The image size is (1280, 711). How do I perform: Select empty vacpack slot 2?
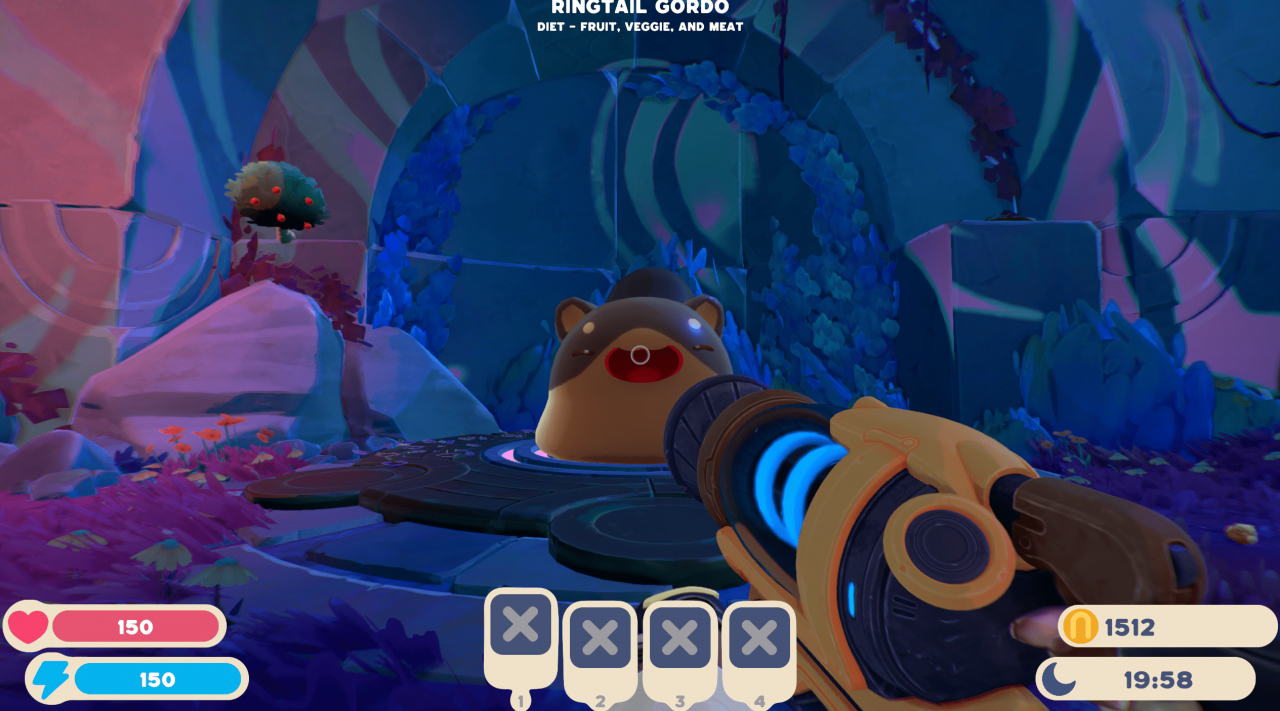600,638
